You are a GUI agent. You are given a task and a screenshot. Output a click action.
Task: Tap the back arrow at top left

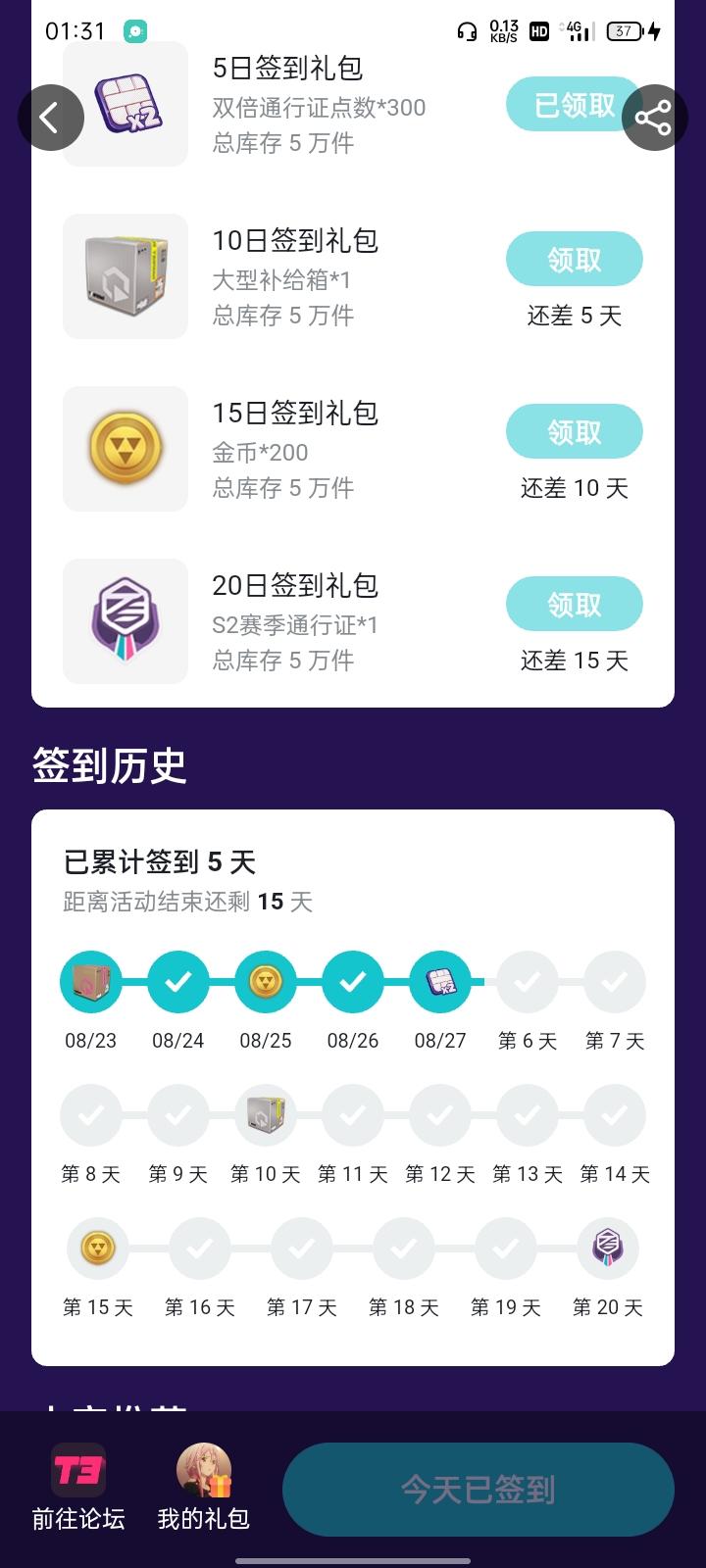pos(50,117)
